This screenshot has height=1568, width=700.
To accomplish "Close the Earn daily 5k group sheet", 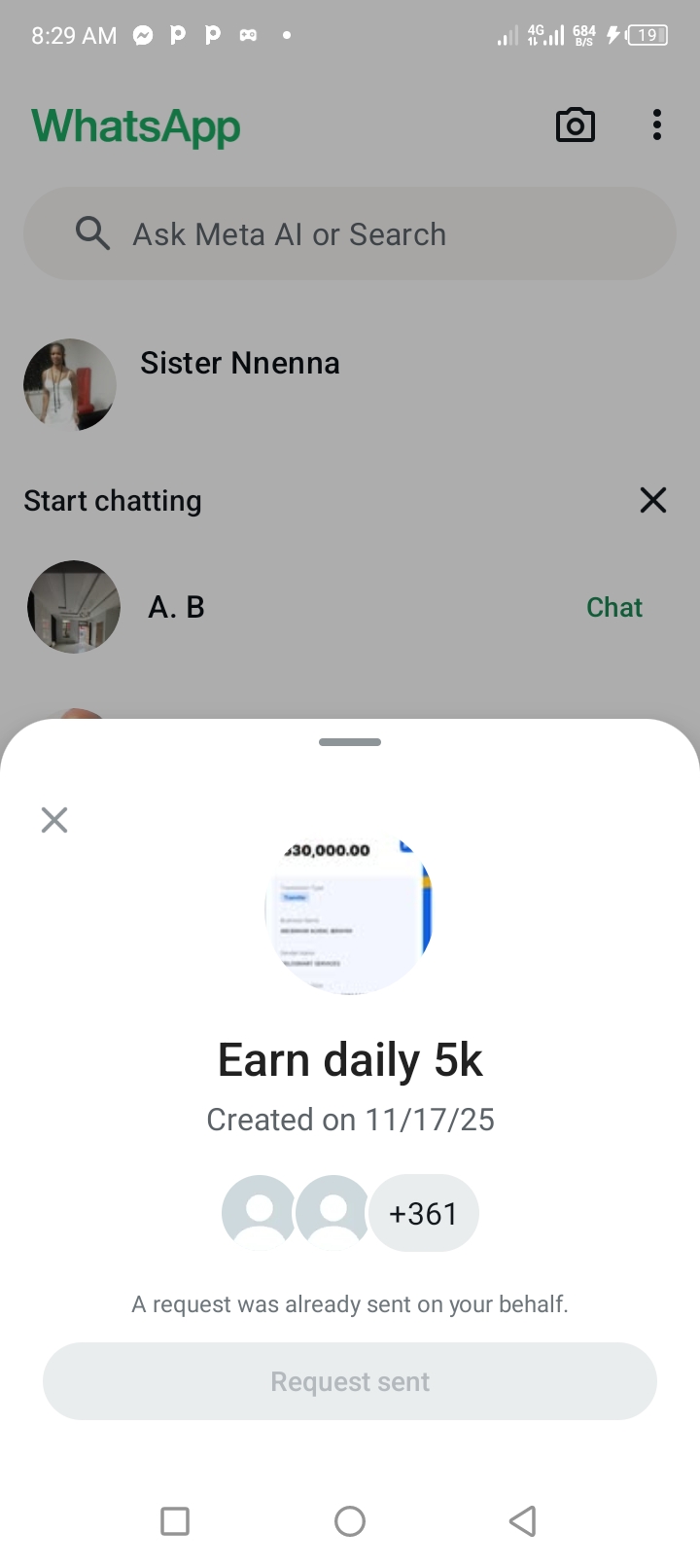I will point(54,820).
